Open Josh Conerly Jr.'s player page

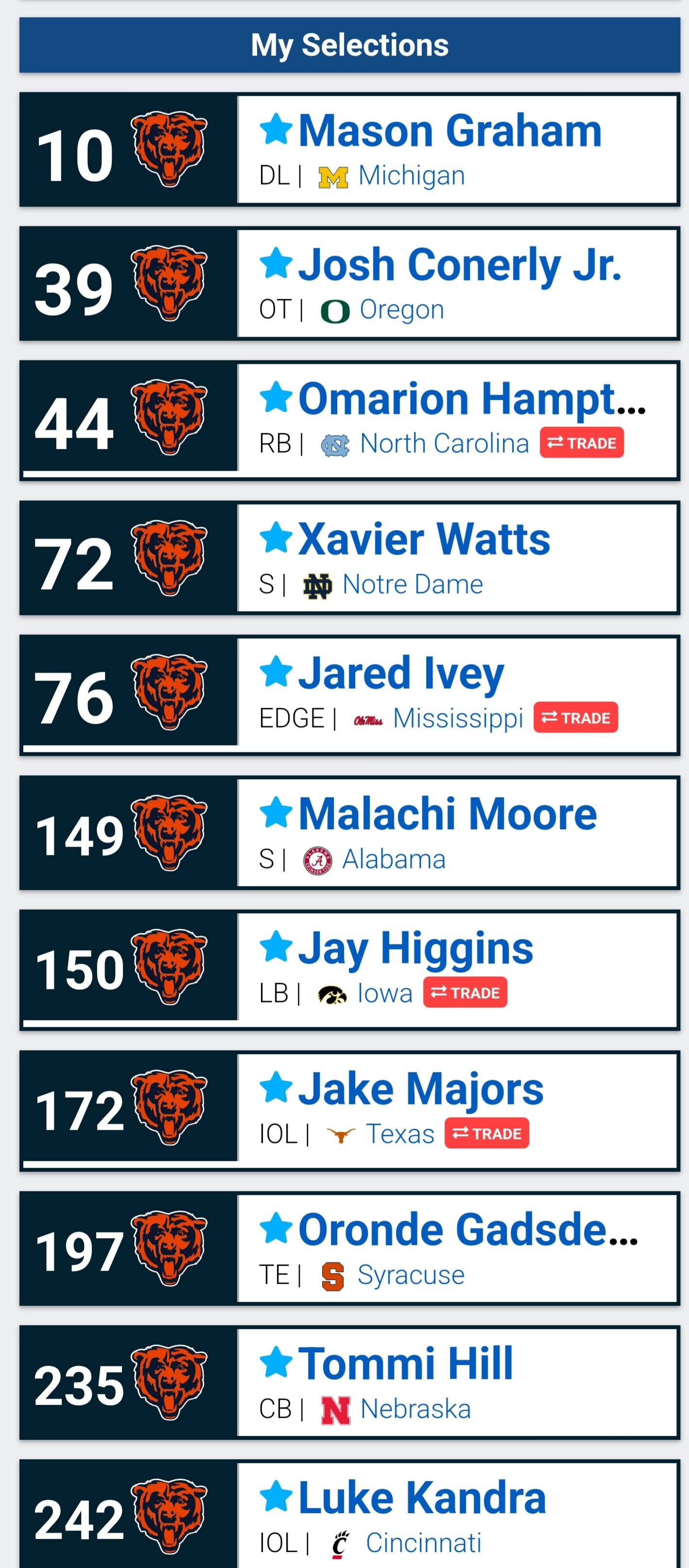click(x=460, y=265)
